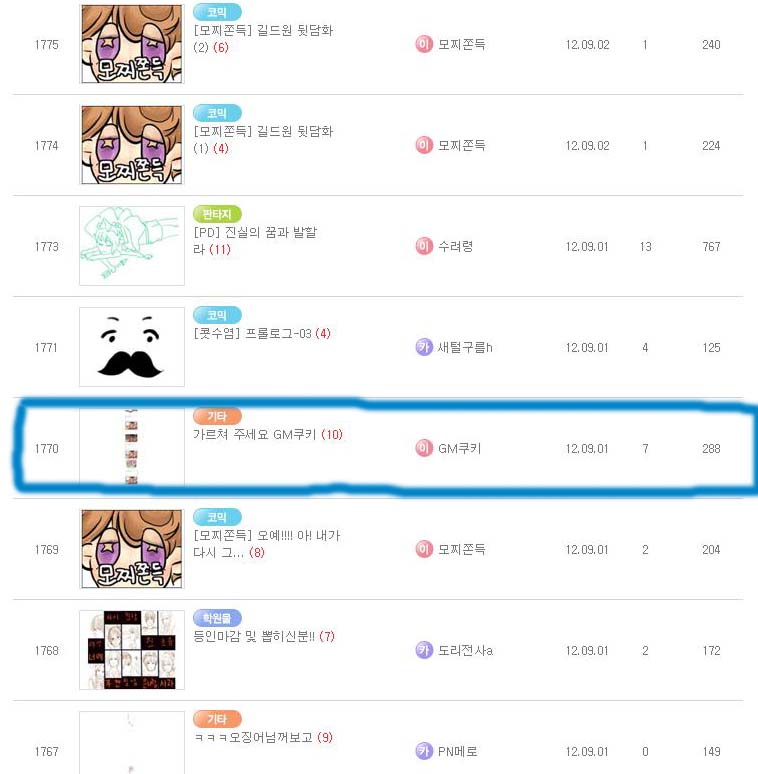
Task: Open the post ㅋㅋㅋ오징어넘꺼보고
Action: tap(253, 738)
